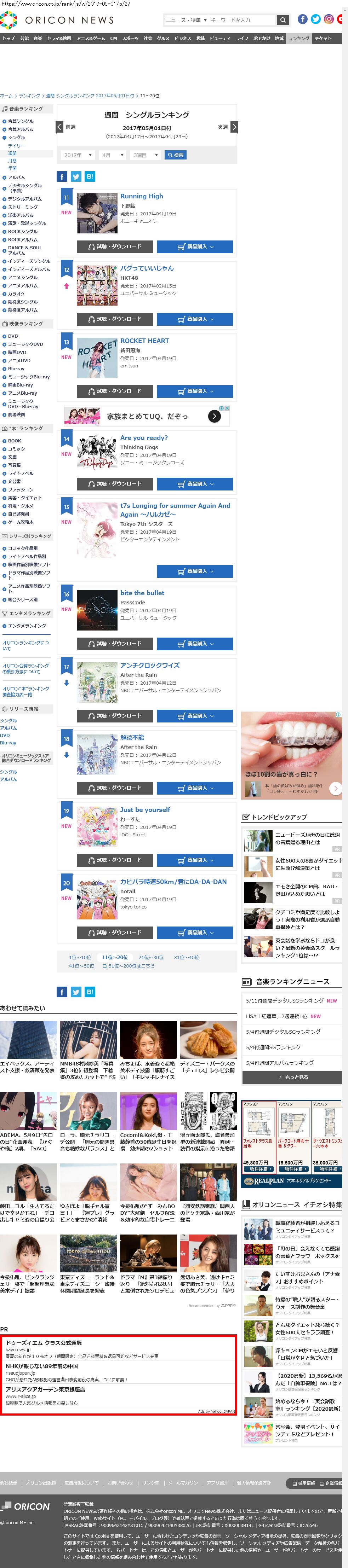Jump to ranks 21位〜30位
This screenshot has width=348, height=1568.
click(150, 957)
